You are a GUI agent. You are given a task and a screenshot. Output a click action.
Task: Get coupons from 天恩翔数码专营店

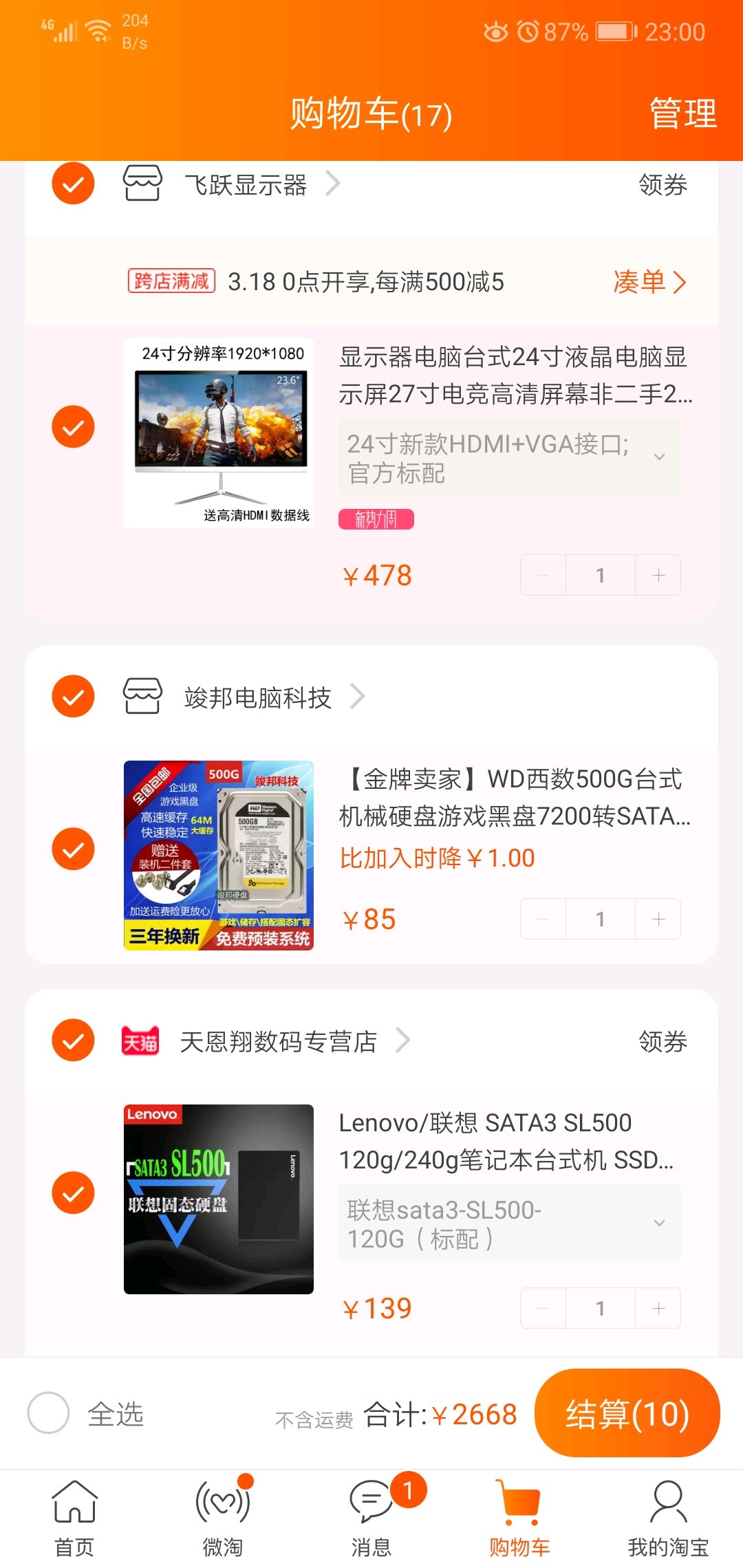[663, 1041]
